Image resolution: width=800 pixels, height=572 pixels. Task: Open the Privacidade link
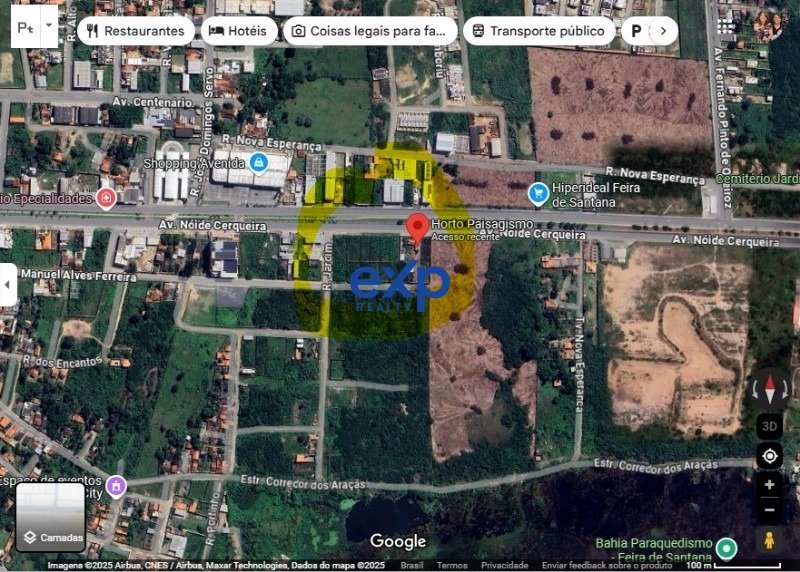coord(504,565)
